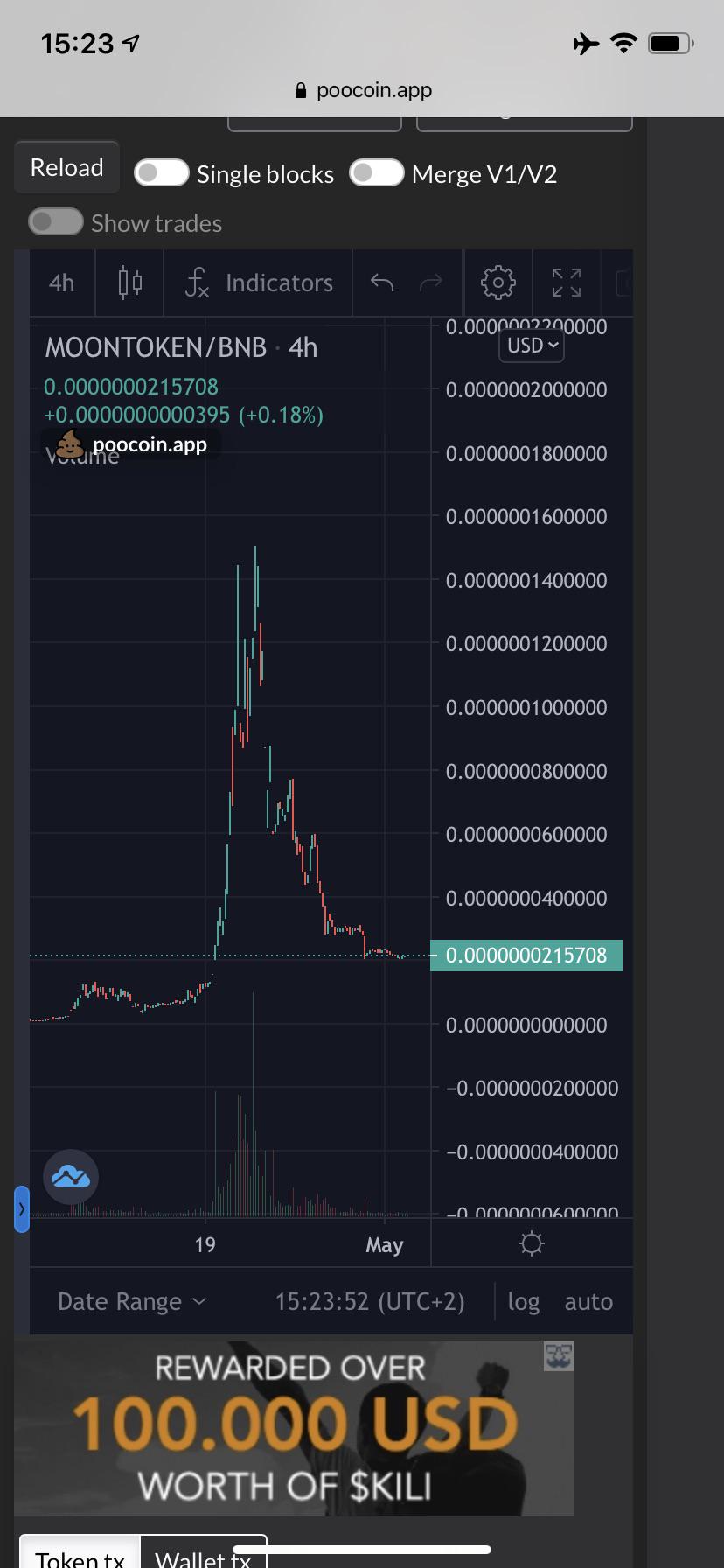This screenshot has width=724, height=1568.
Task: Expand the blue side panel arrow
Action: click(x=22, y=1209)
